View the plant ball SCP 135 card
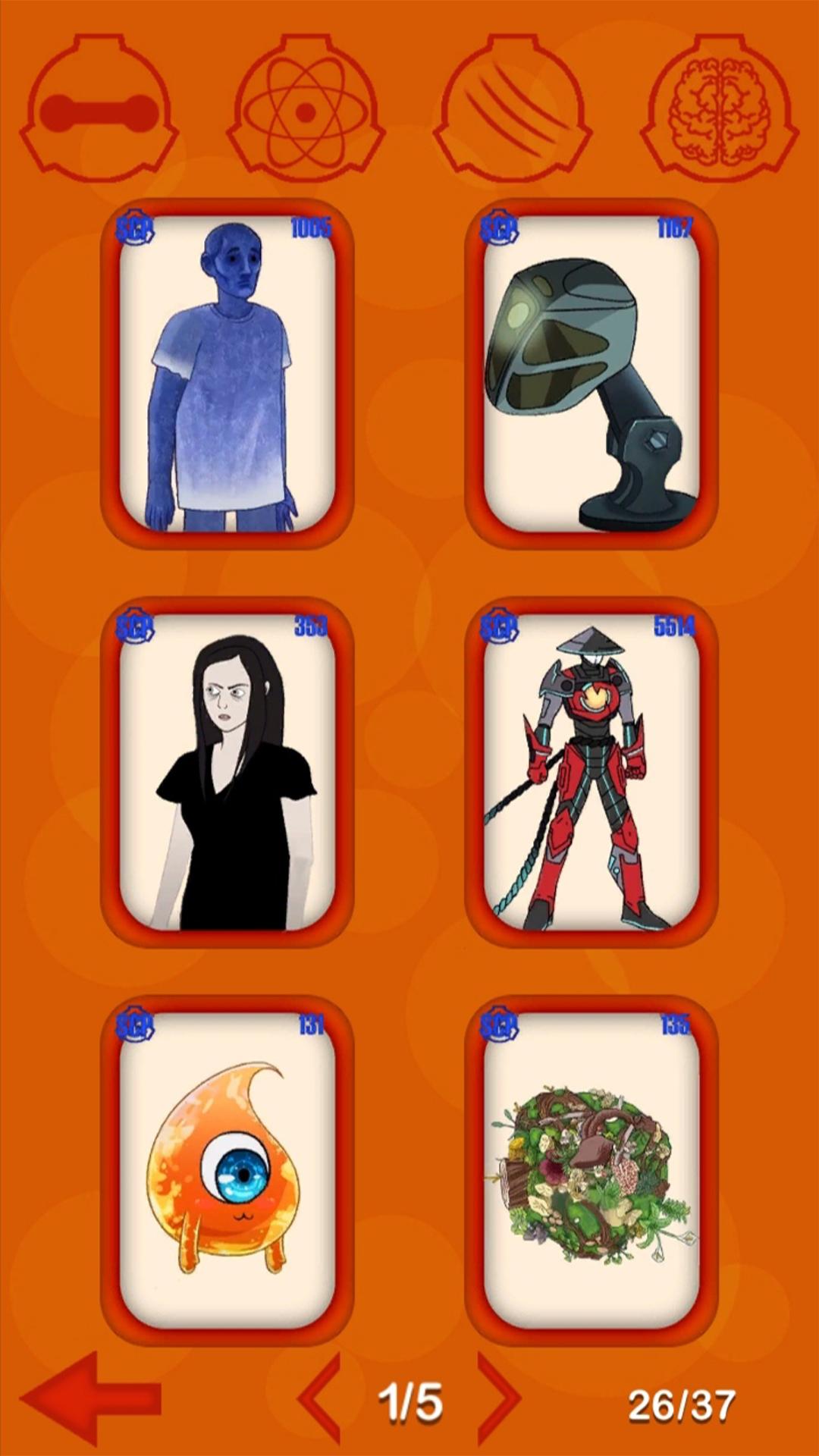The height and width of the screenshot is (1456, 819). [x=591, y=1170]
